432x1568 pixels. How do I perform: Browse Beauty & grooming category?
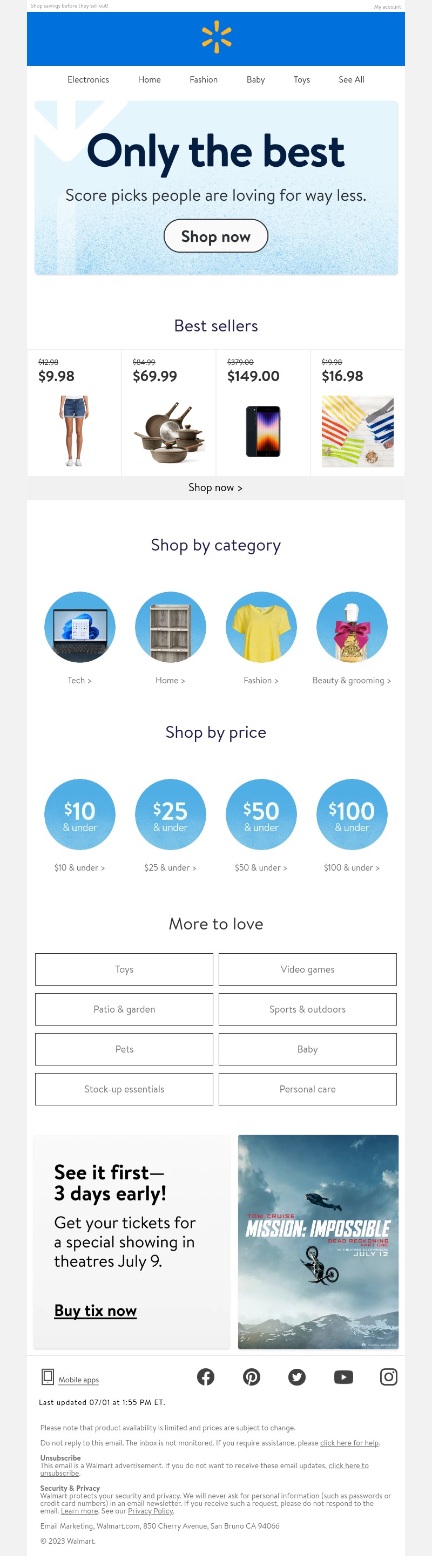coord(352,627)
